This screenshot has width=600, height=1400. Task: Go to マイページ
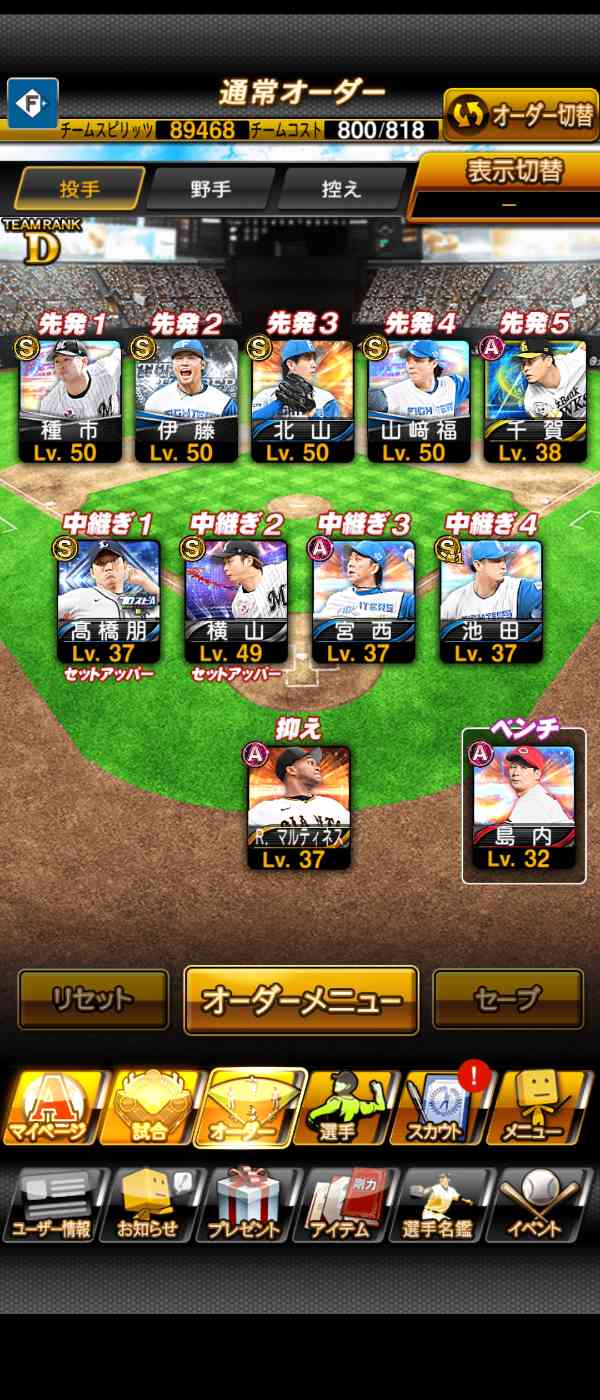coord(52,1108)
